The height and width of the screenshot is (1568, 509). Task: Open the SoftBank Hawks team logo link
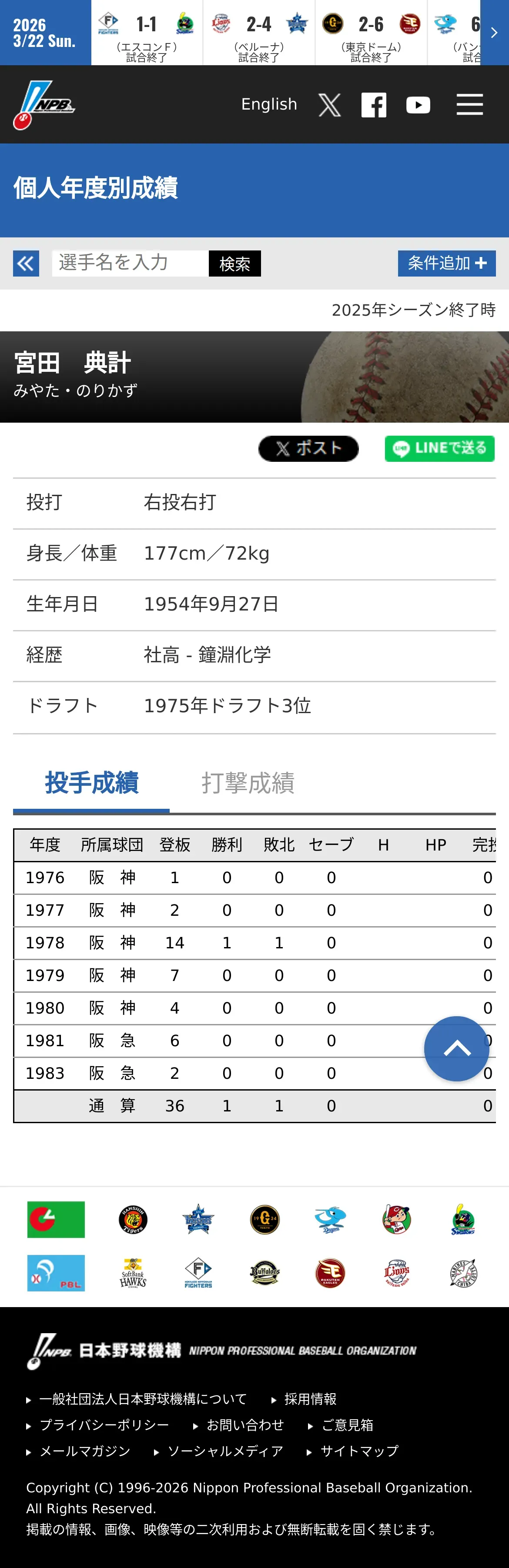(133, 1273)
